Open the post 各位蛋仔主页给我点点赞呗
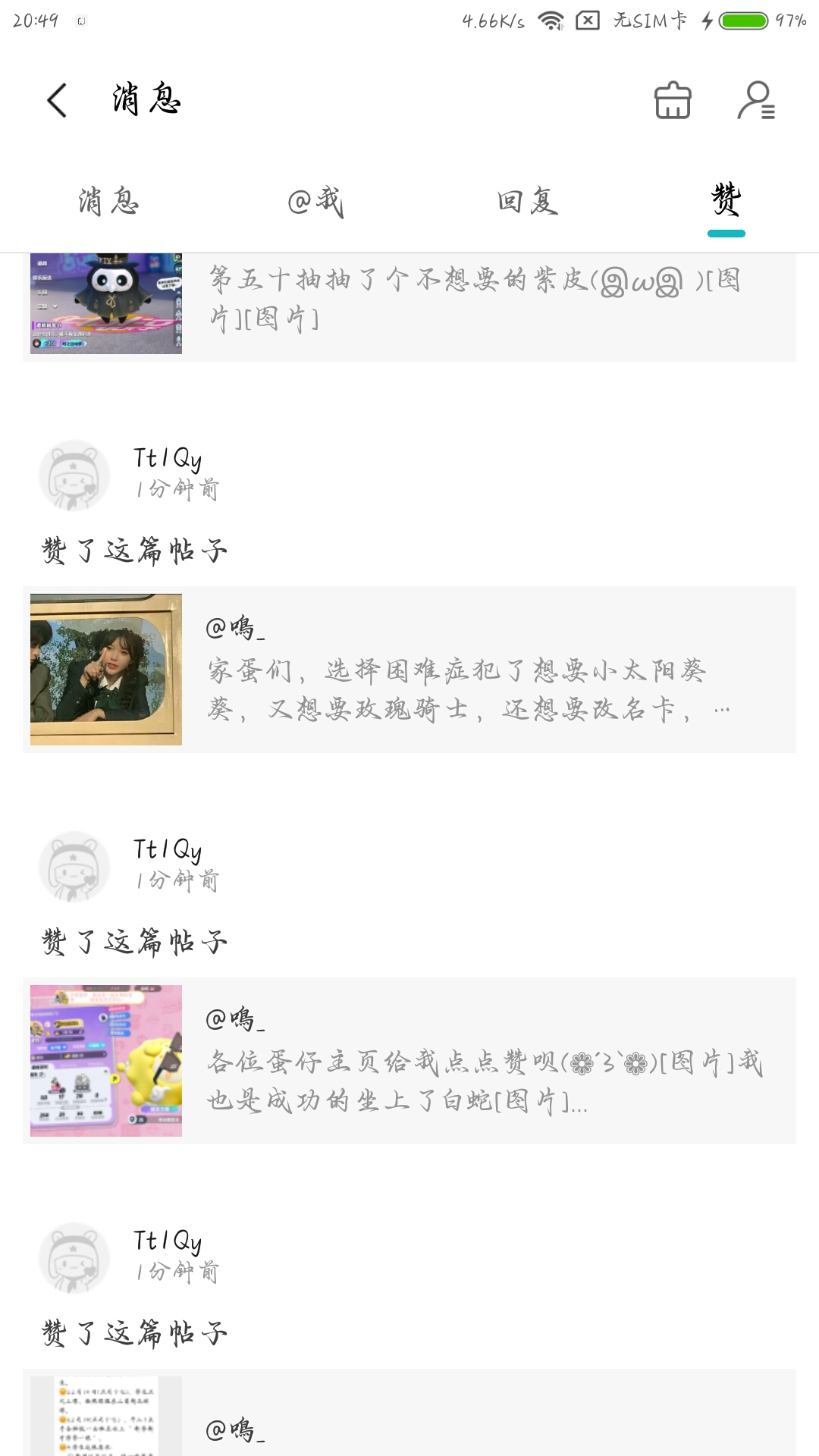This screenshot has height=1456, width=819. pos(409,1061)
